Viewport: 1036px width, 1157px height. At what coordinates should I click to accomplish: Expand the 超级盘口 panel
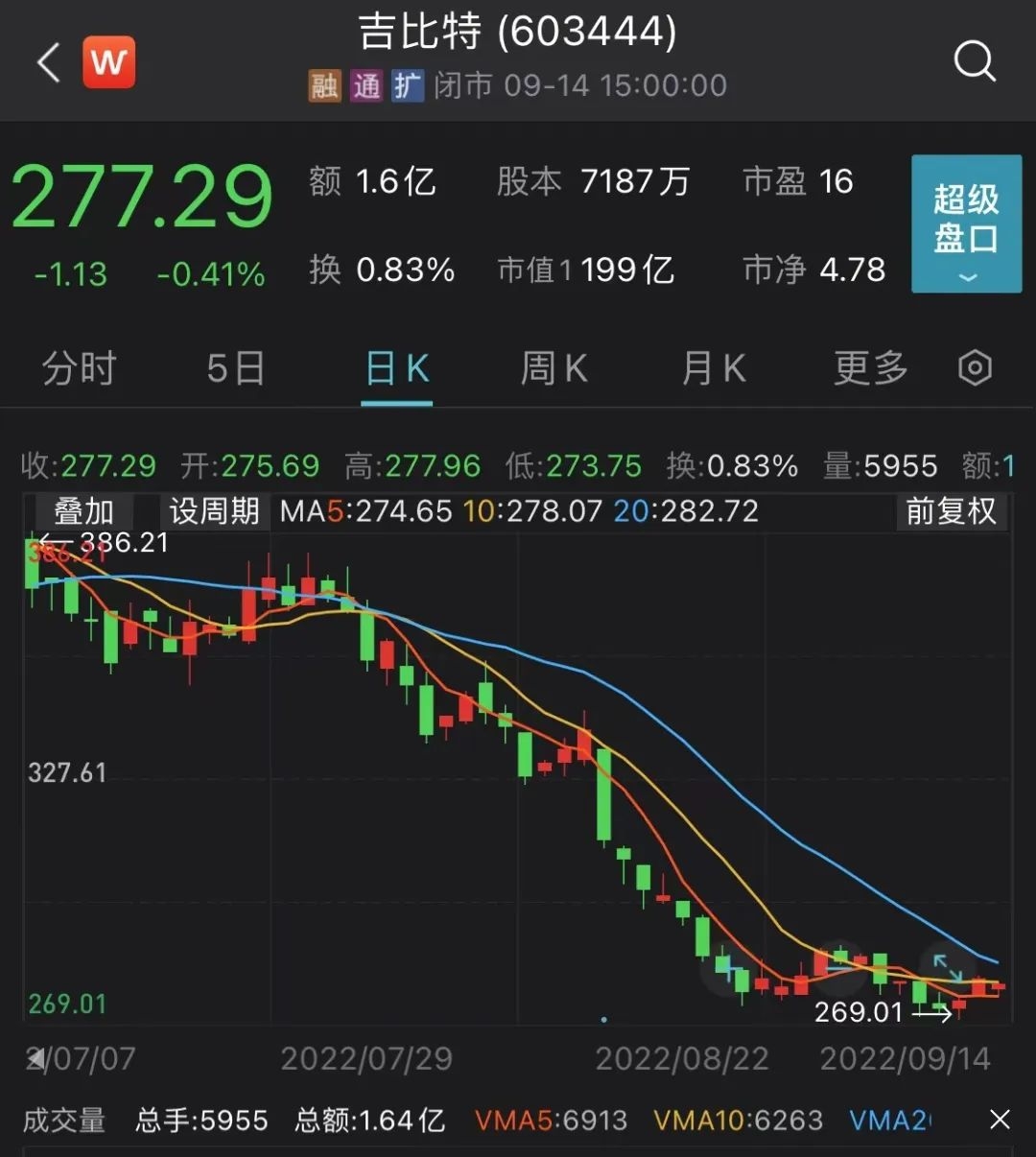pos(966,224)
